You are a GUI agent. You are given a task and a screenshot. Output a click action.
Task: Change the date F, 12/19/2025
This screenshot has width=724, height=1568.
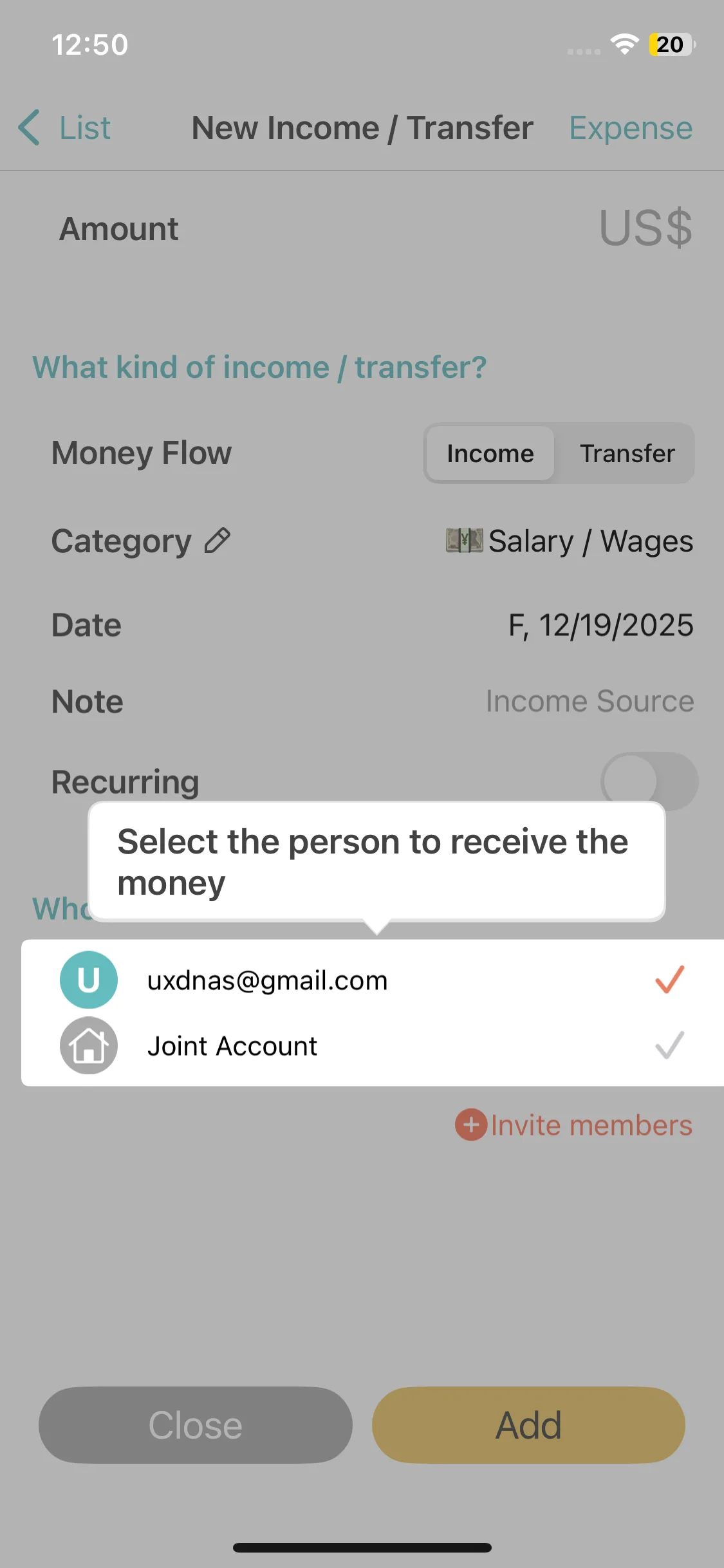coord(600,625)
